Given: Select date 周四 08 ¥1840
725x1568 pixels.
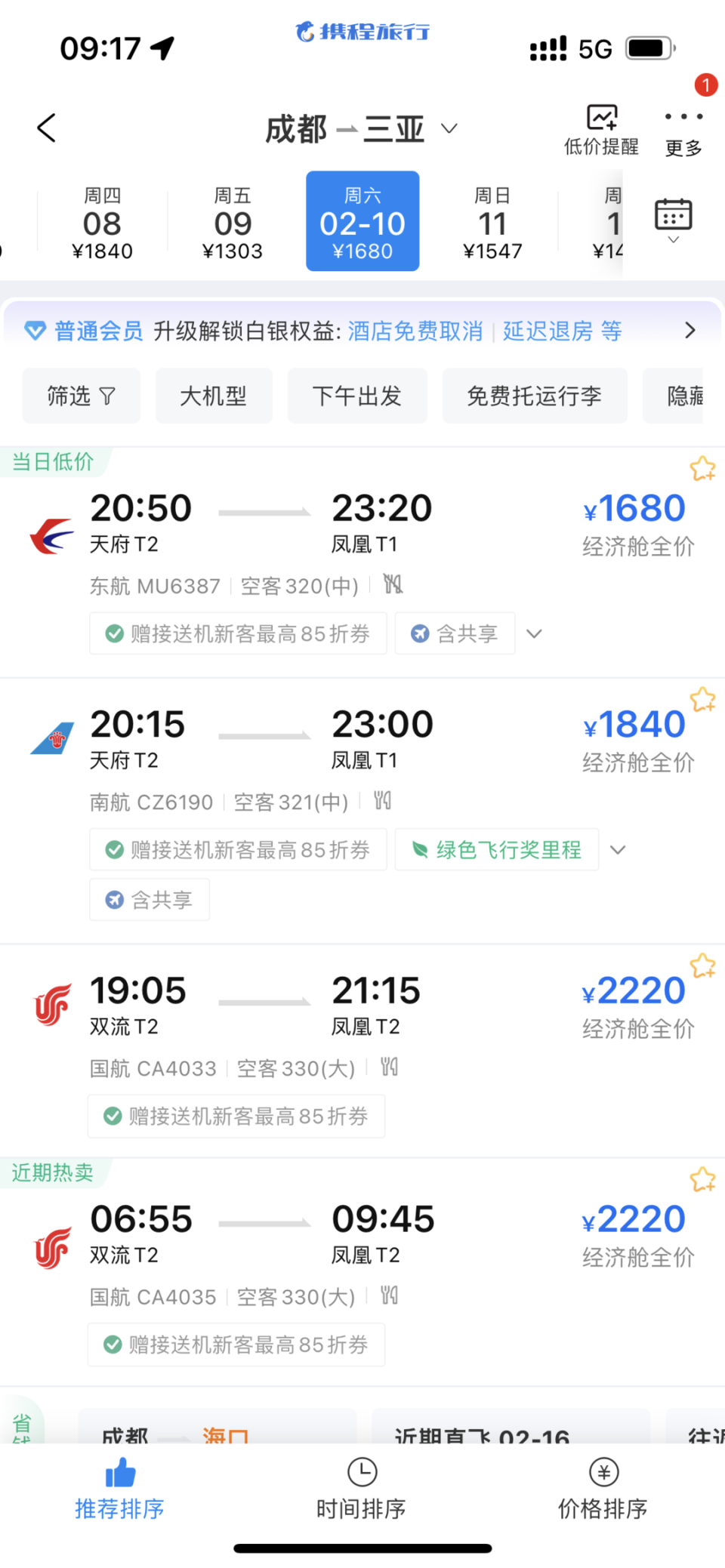Looking at the screenshot, I should 102,223.
